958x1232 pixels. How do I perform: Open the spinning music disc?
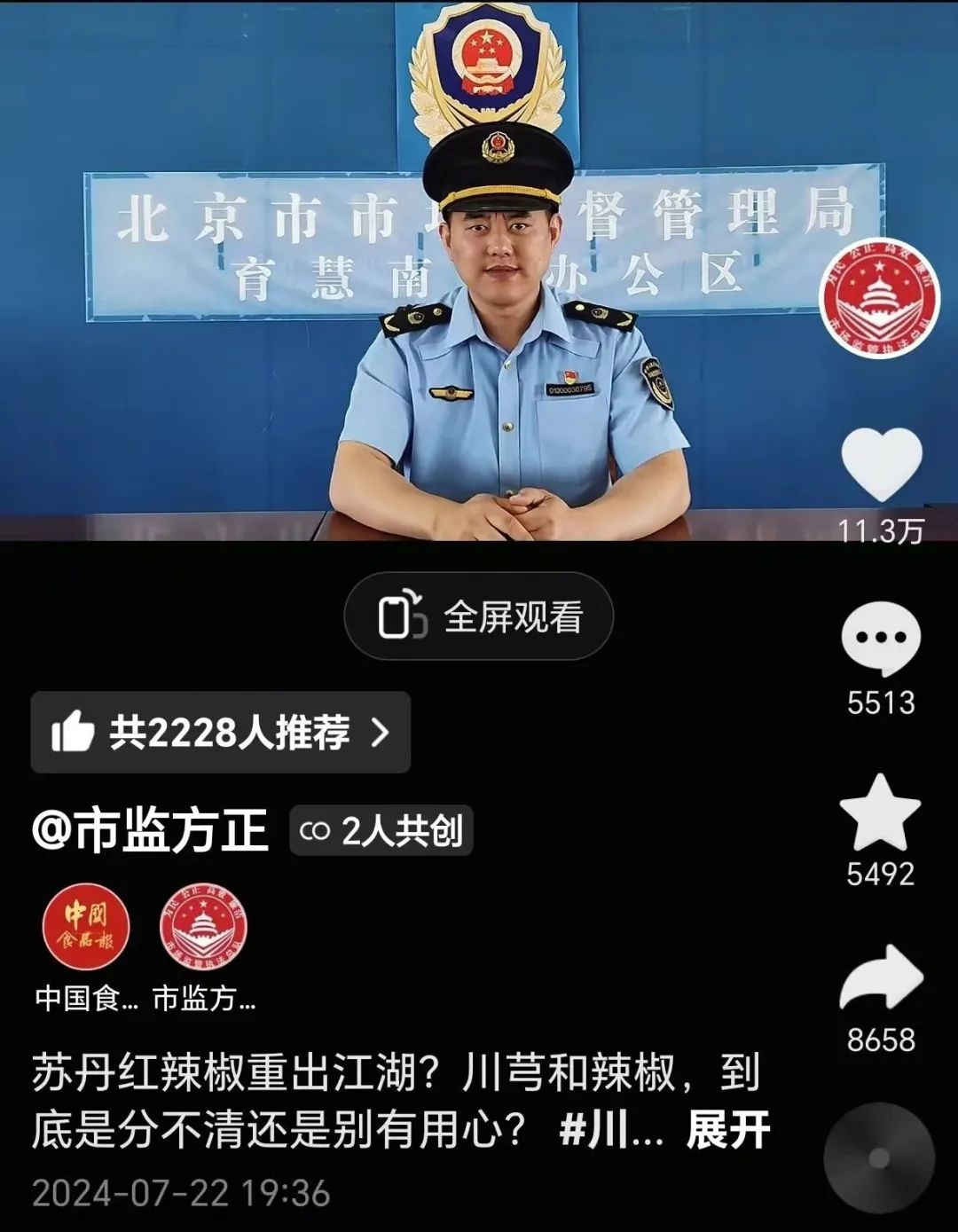tap(878, 1158)
